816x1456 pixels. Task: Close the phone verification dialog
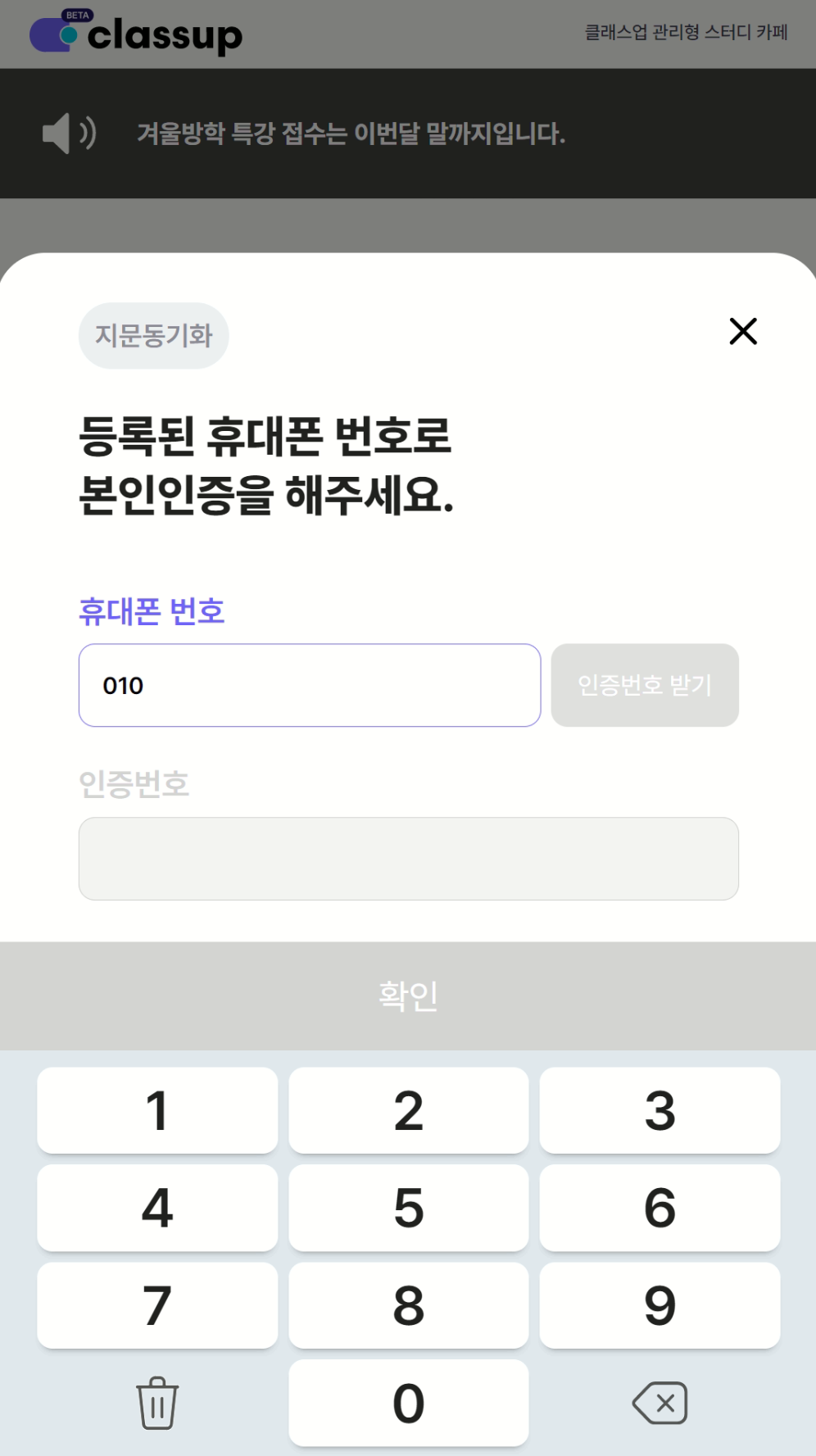click(742, 331)
